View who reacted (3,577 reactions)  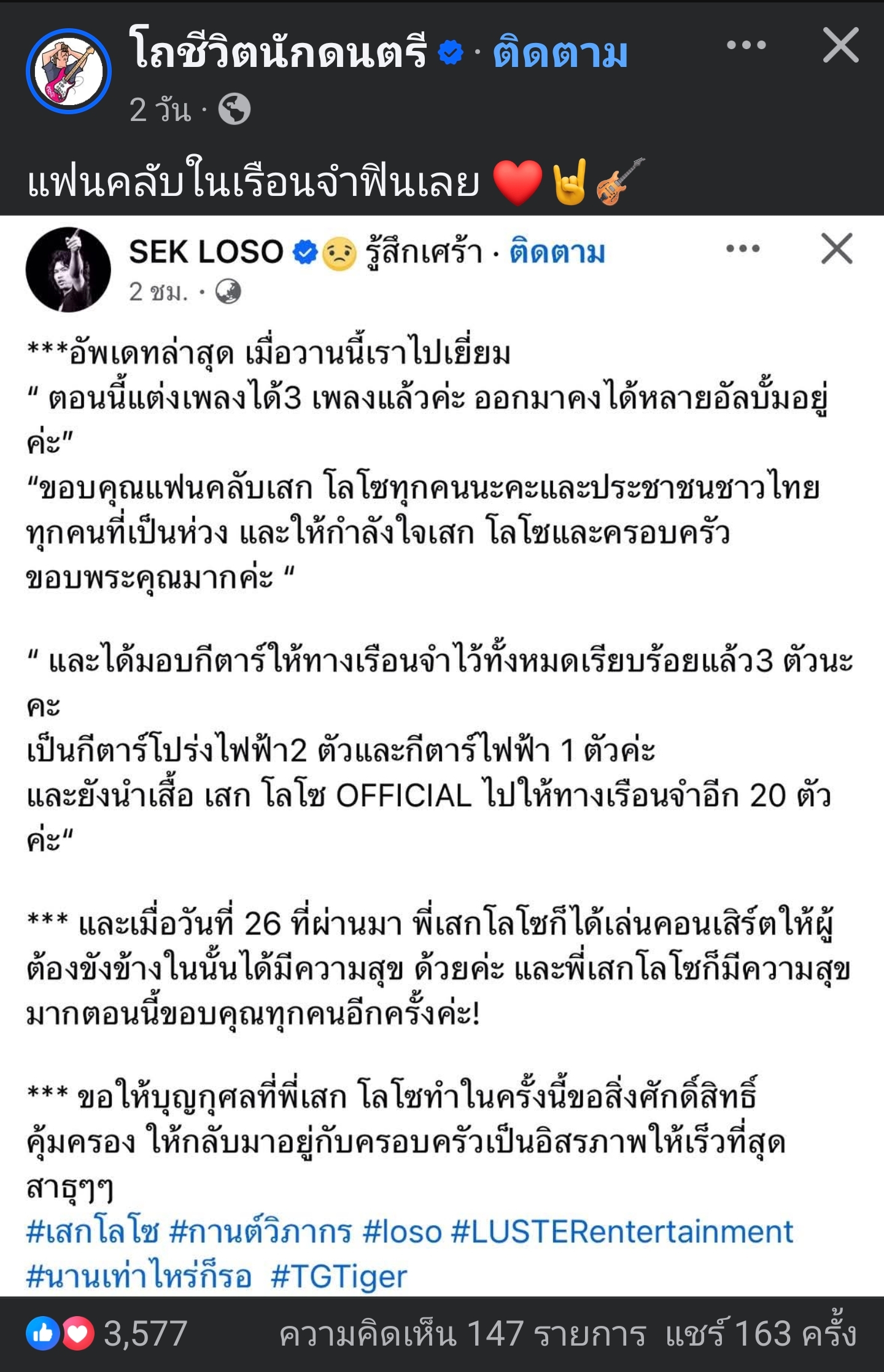[x=107, y=1335]
